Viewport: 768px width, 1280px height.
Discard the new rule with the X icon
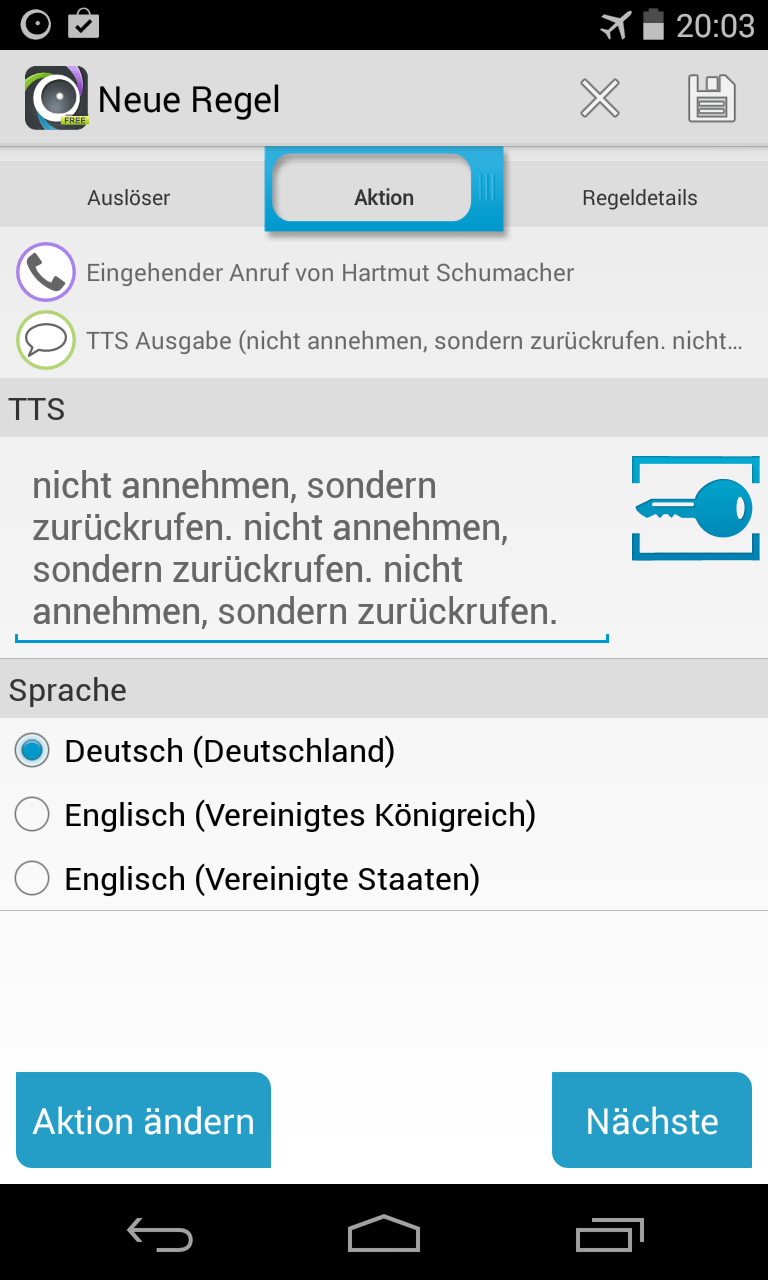pyautogui.click(x=600, y=99)
